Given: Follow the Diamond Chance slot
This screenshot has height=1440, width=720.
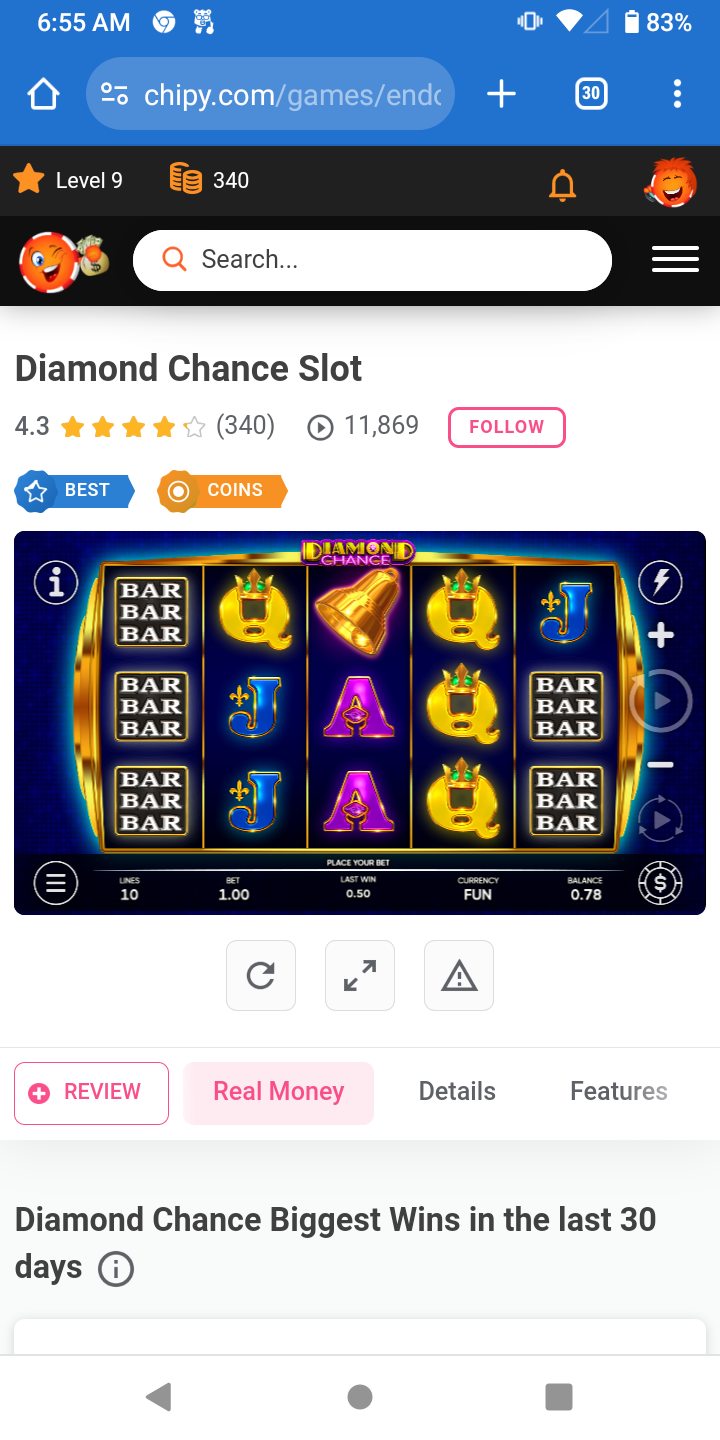Looking at the screenshot, I should [x=506, y=427].
